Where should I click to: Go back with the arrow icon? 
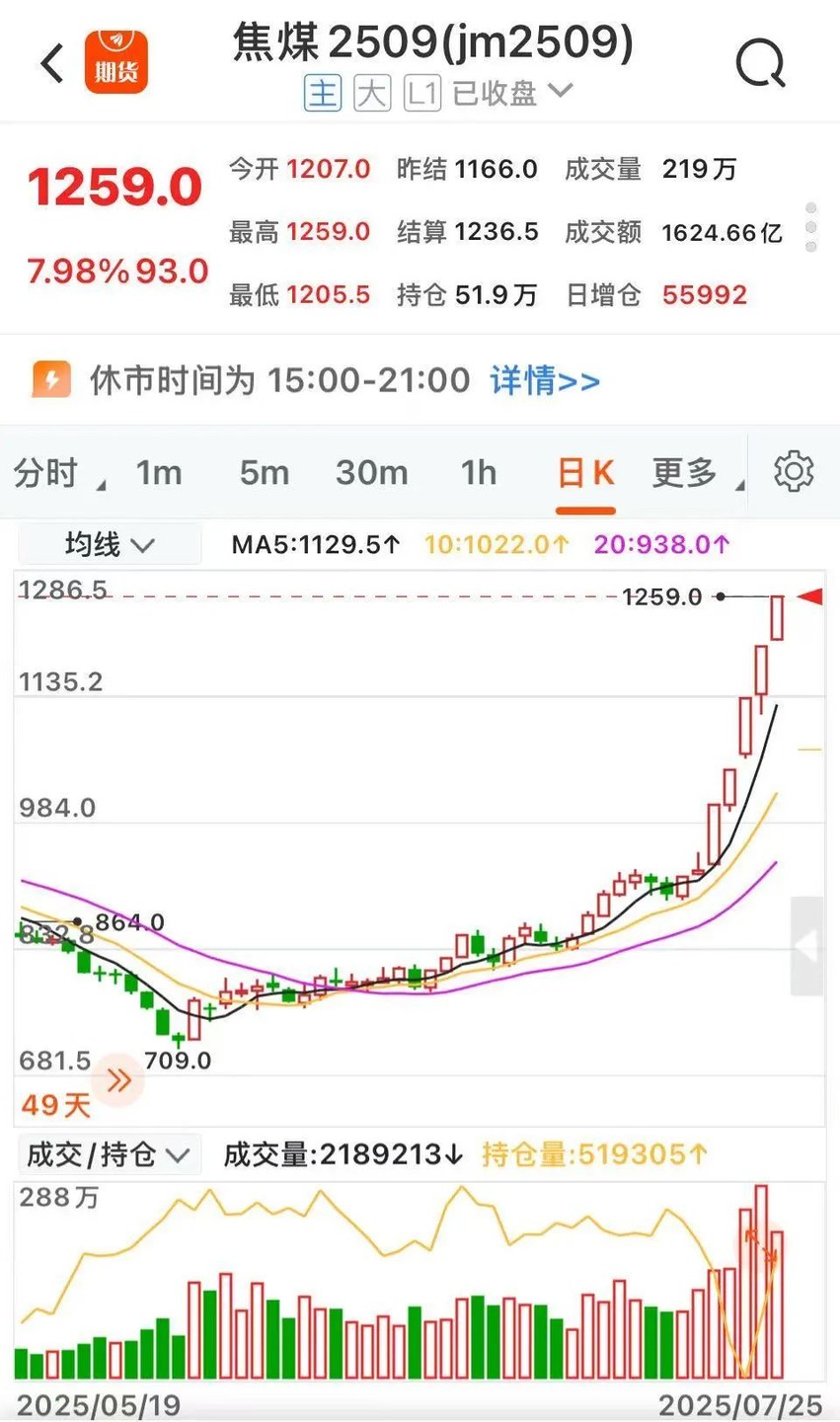click(x=52, y=64)
